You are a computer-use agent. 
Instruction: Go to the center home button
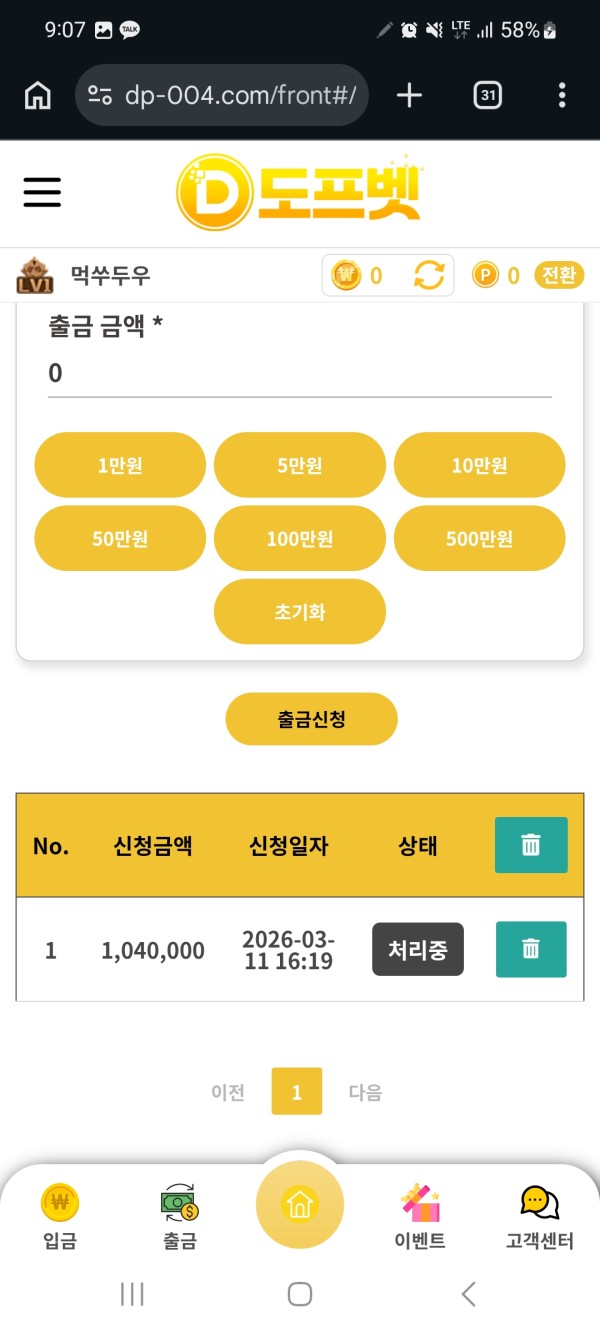(299, 1205)
